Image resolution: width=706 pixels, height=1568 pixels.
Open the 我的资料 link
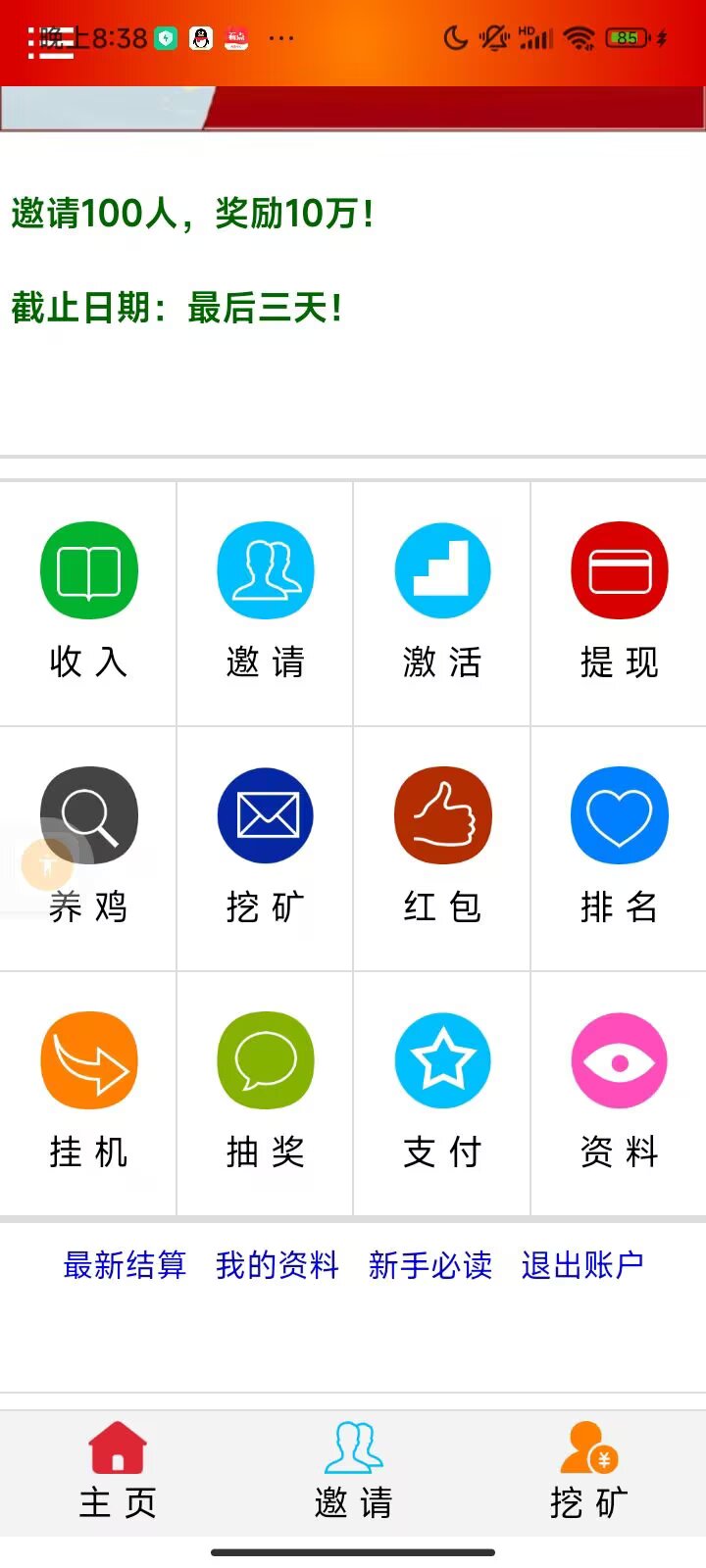[x=277, y=1265]
